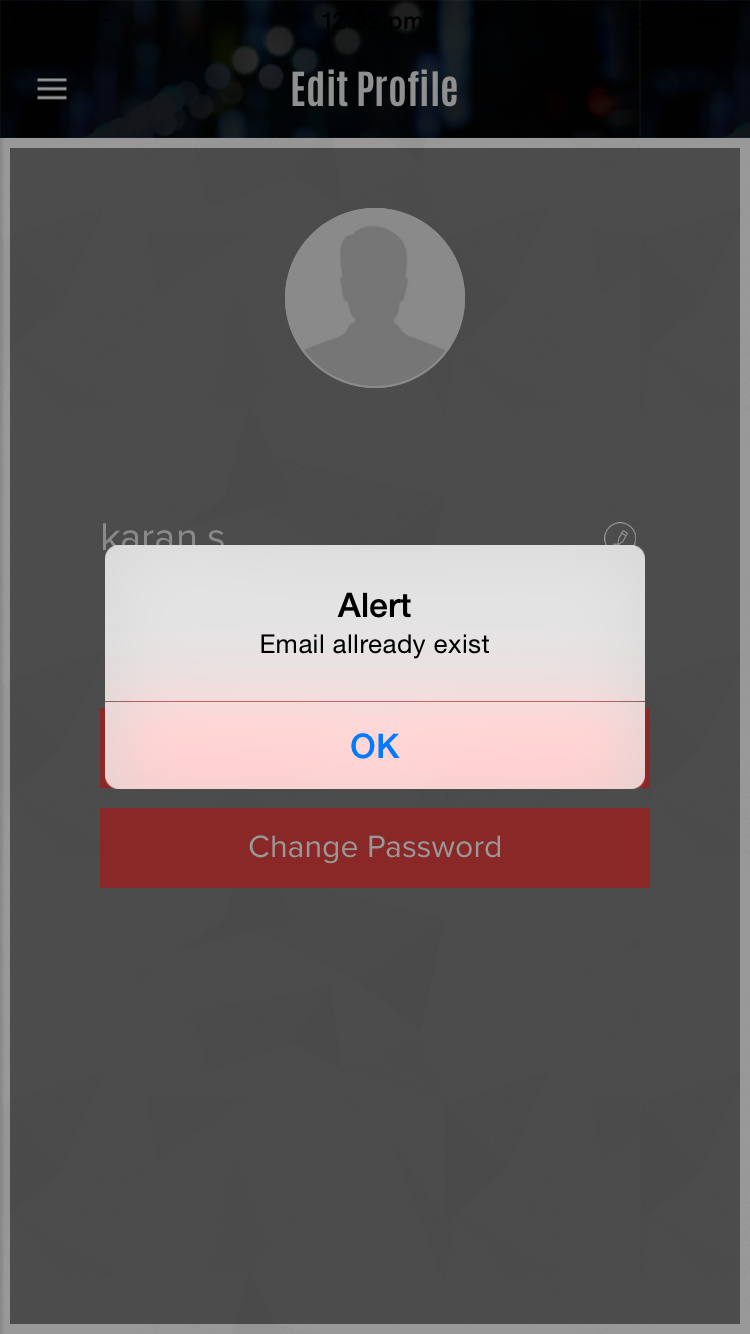This screenshot has width=750, height=1334.
Task: Open the hamburger drawer menu
Action: pos(52,89)
